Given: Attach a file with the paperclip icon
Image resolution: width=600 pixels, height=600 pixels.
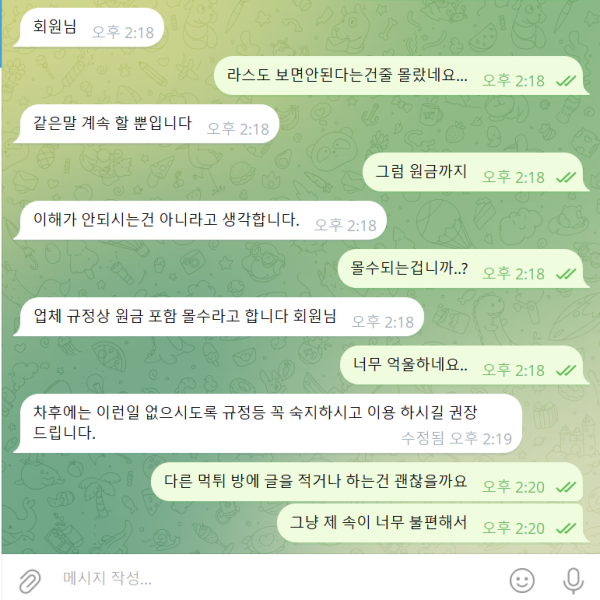Looking at the screenshot, I should point(30,579).
